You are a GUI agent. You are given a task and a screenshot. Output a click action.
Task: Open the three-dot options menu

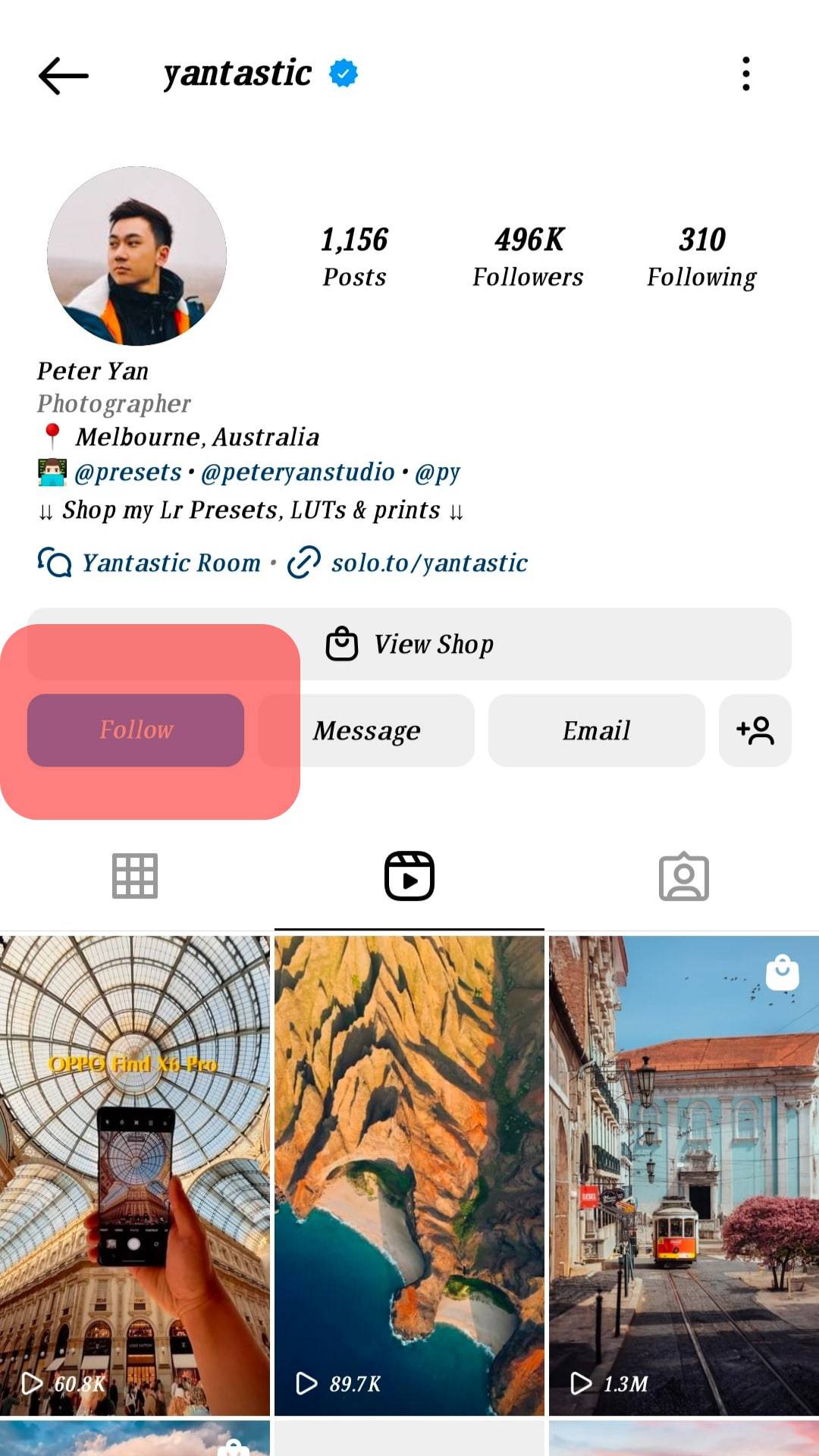click(x=745, y=74)
